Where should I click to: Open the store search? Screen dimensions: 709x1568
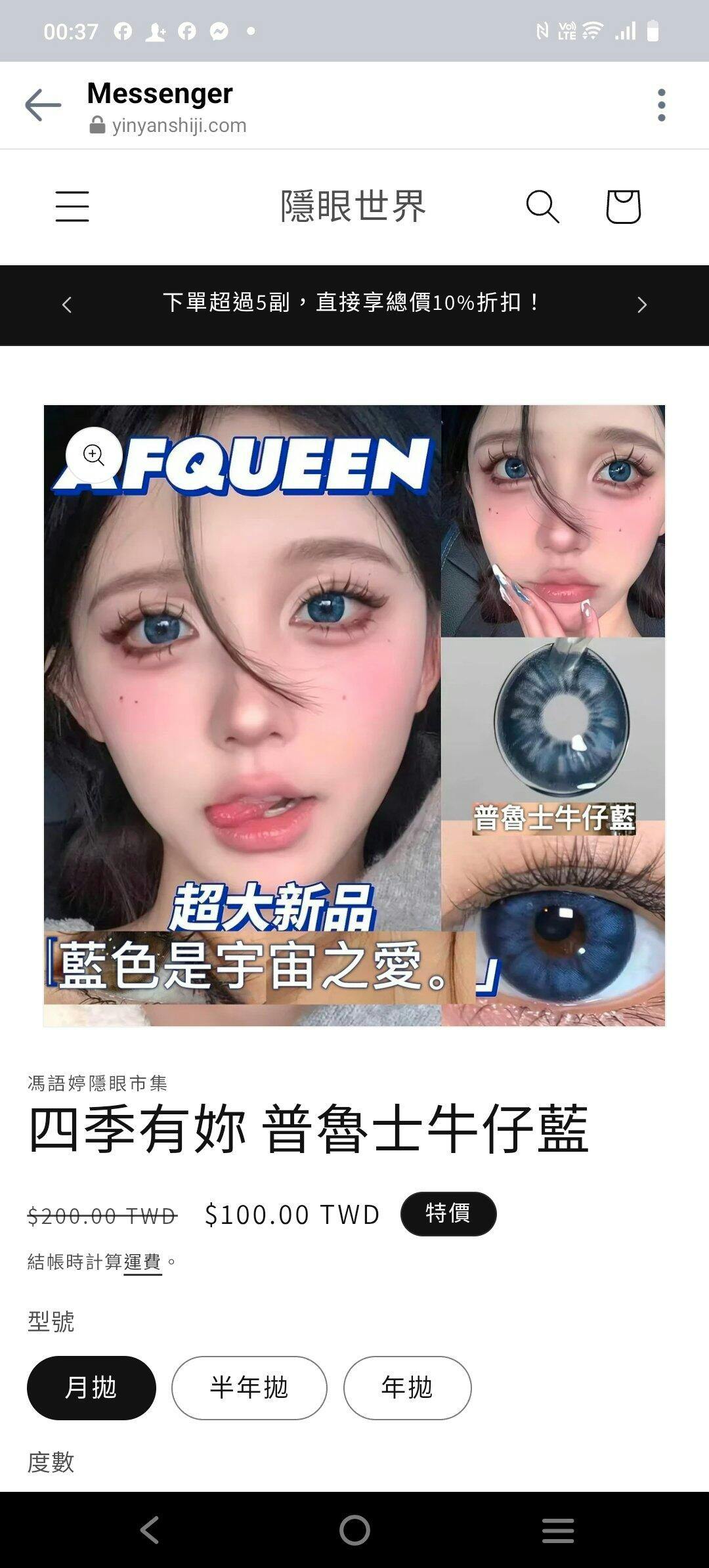click(542, 207)
